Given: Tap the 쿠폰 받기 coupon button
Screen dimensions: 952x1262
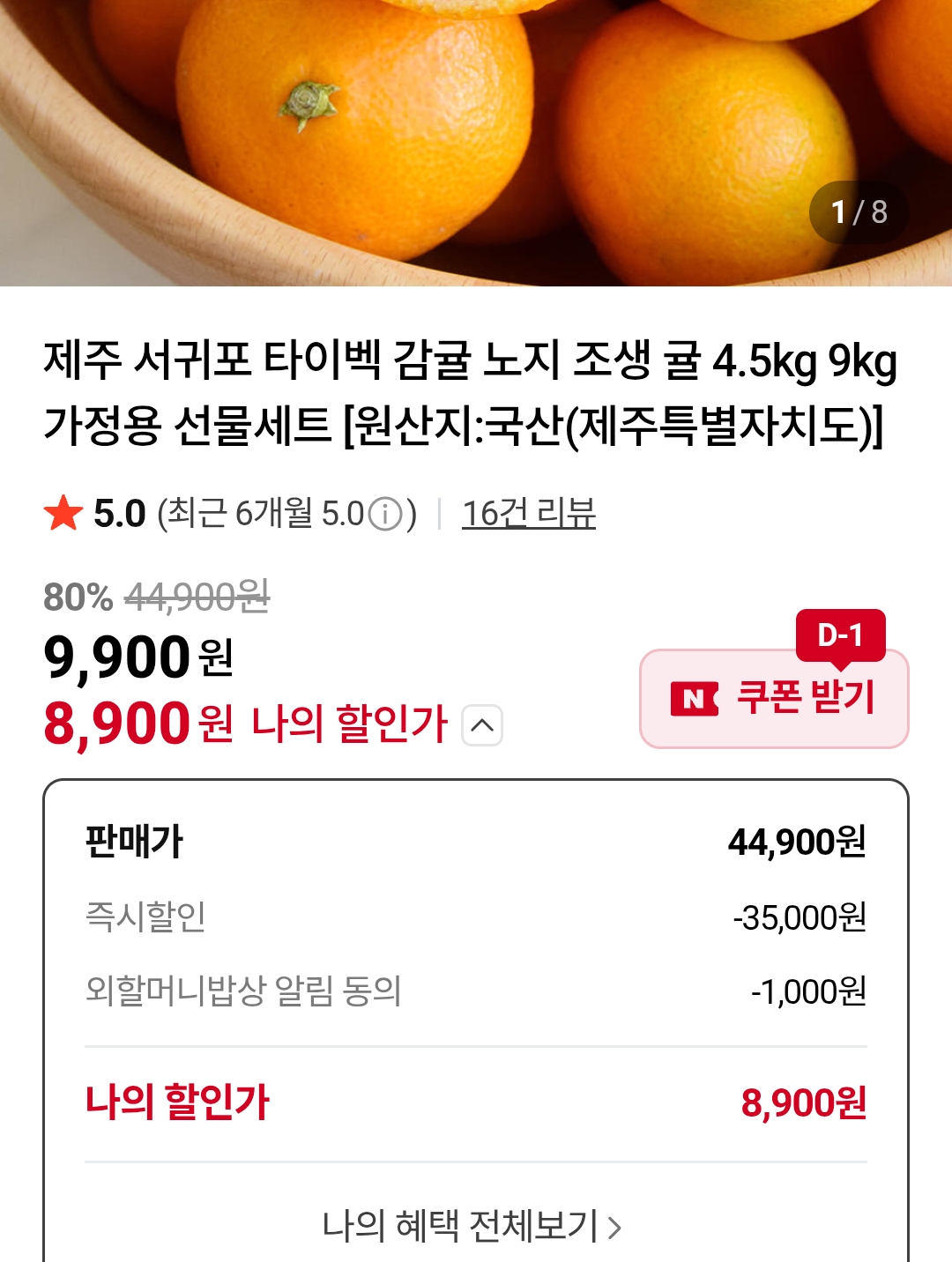Looking at the screenshot, I should point(774,698).
